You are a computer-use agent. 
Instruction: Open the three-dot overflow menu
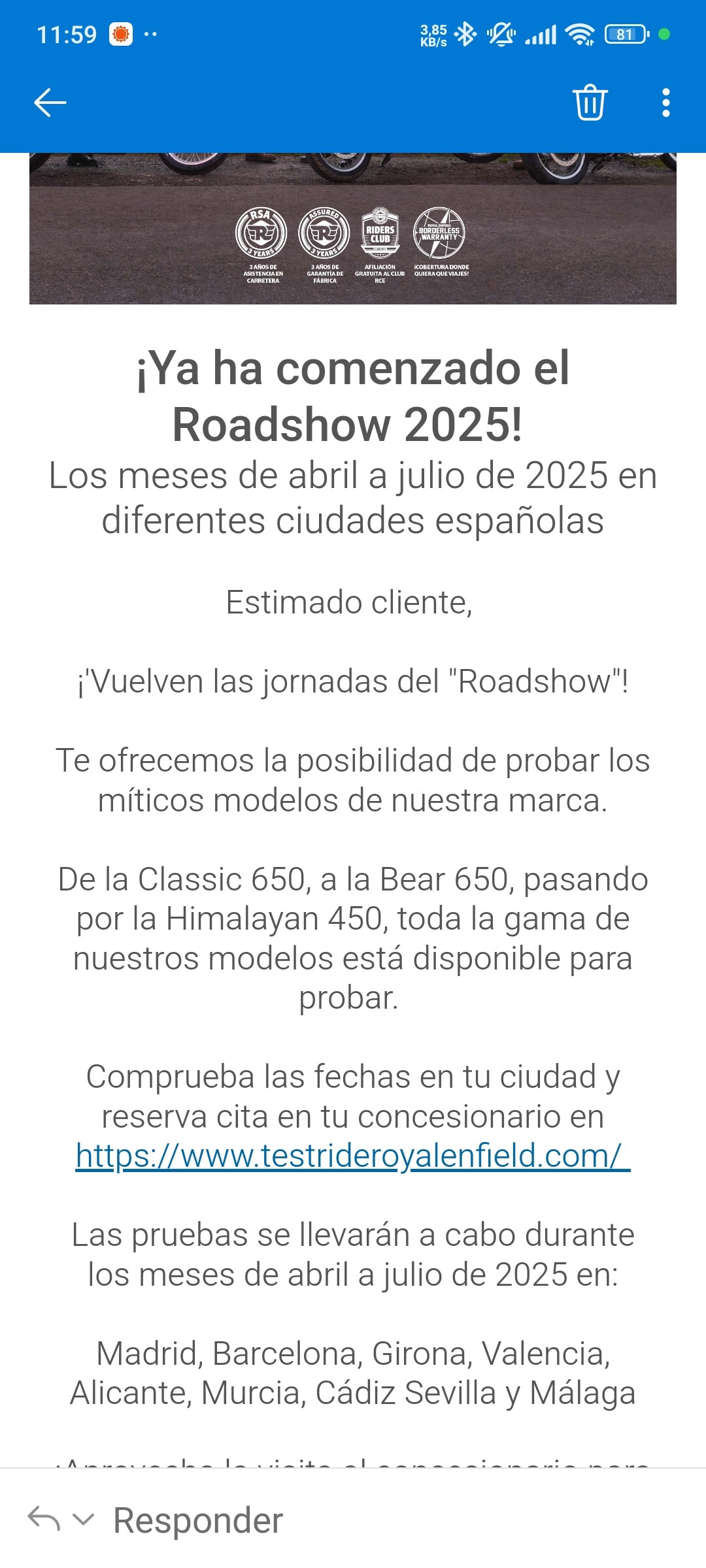tap(665, 103)
